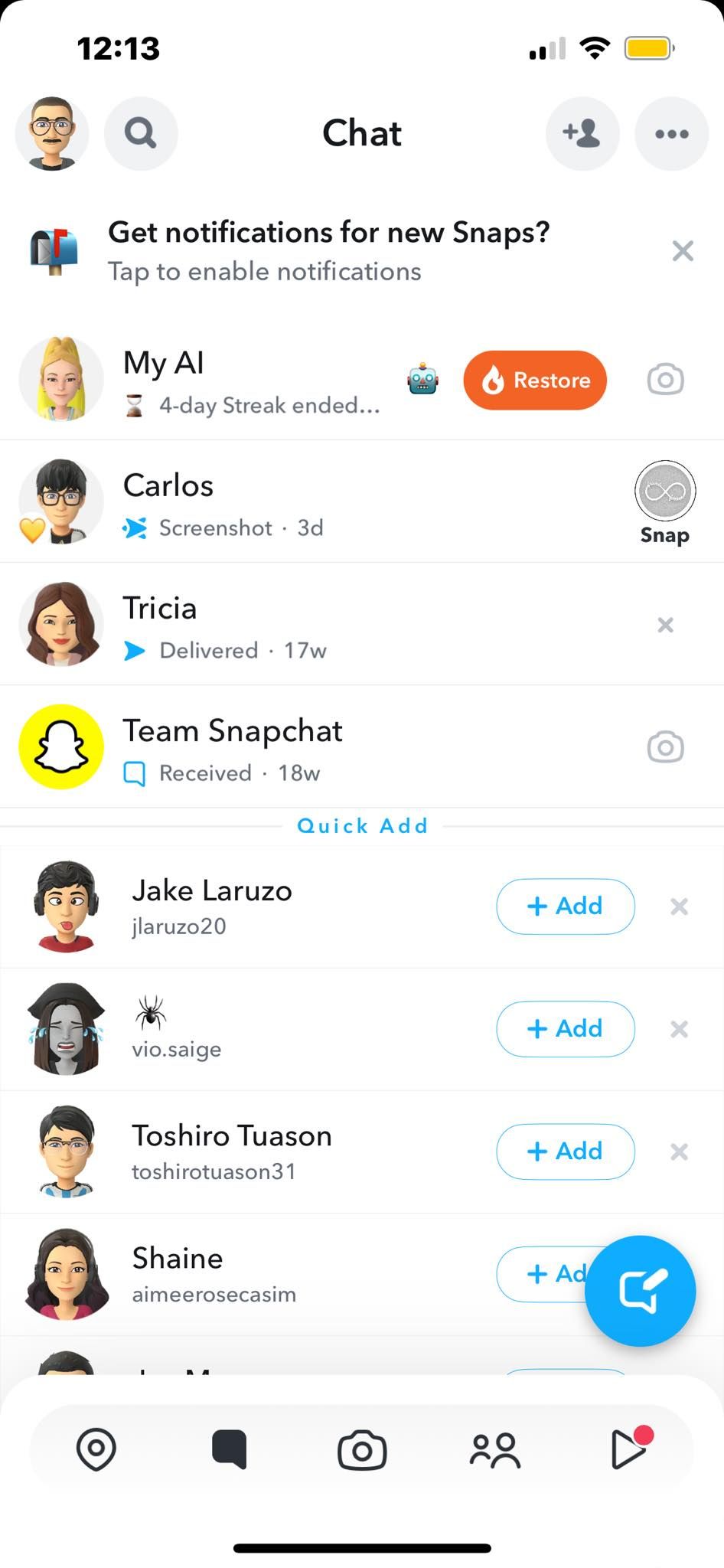724x1568 pixels.
Task: Open the search icon
Action: (141, 133)
